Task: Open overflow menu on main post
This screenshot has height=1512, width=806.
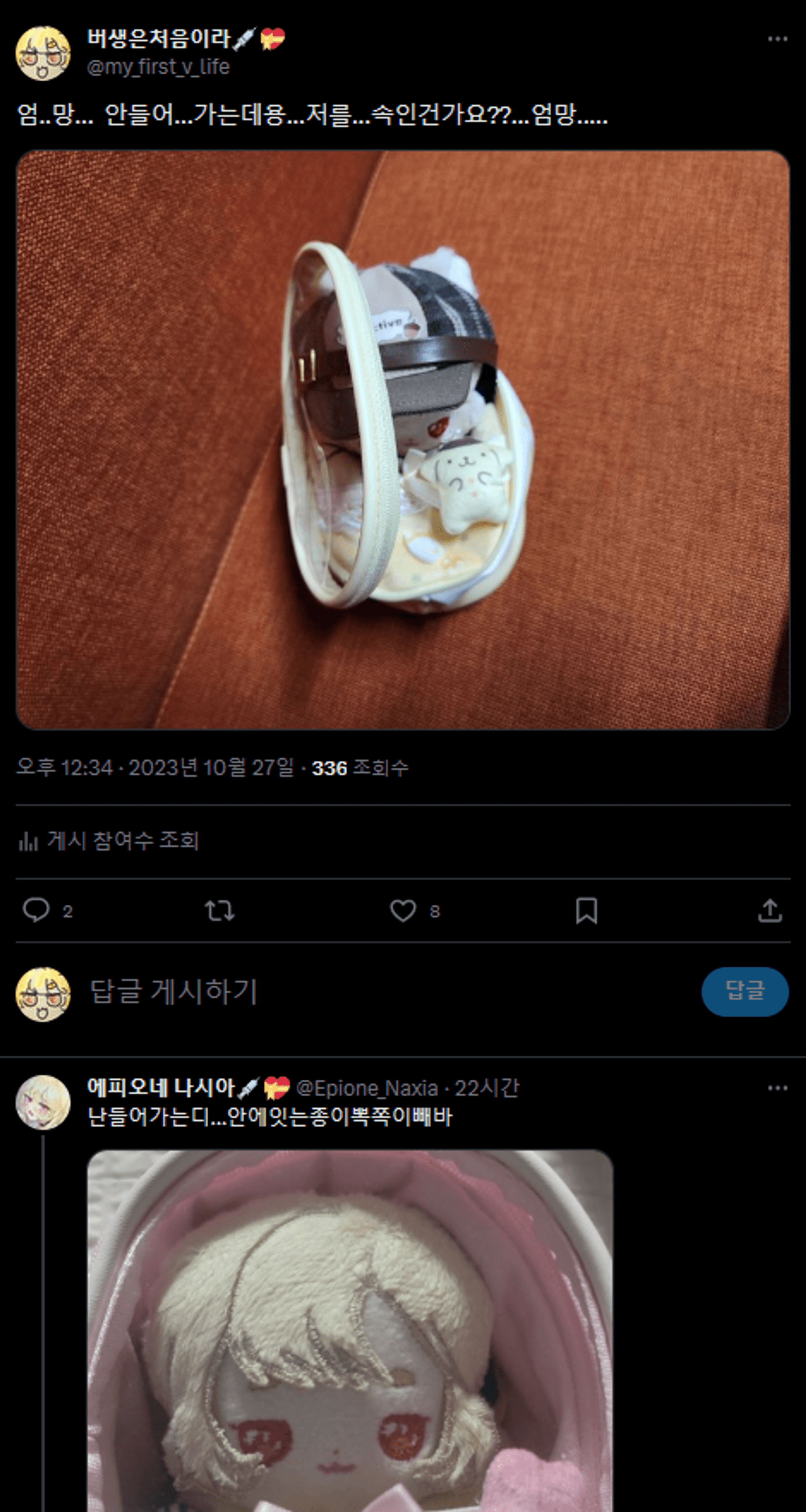Action: coord(777,39)
